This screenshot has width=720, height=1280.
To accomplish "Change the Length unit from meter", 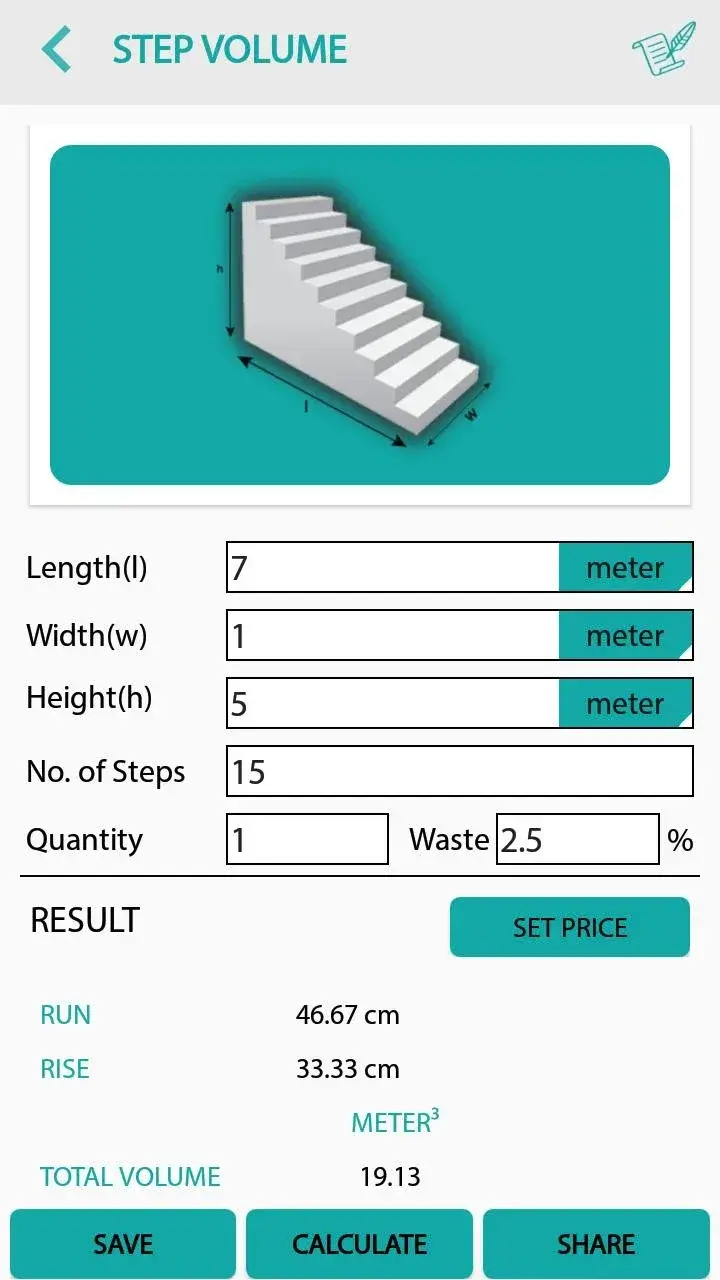I will coord(625,568).
